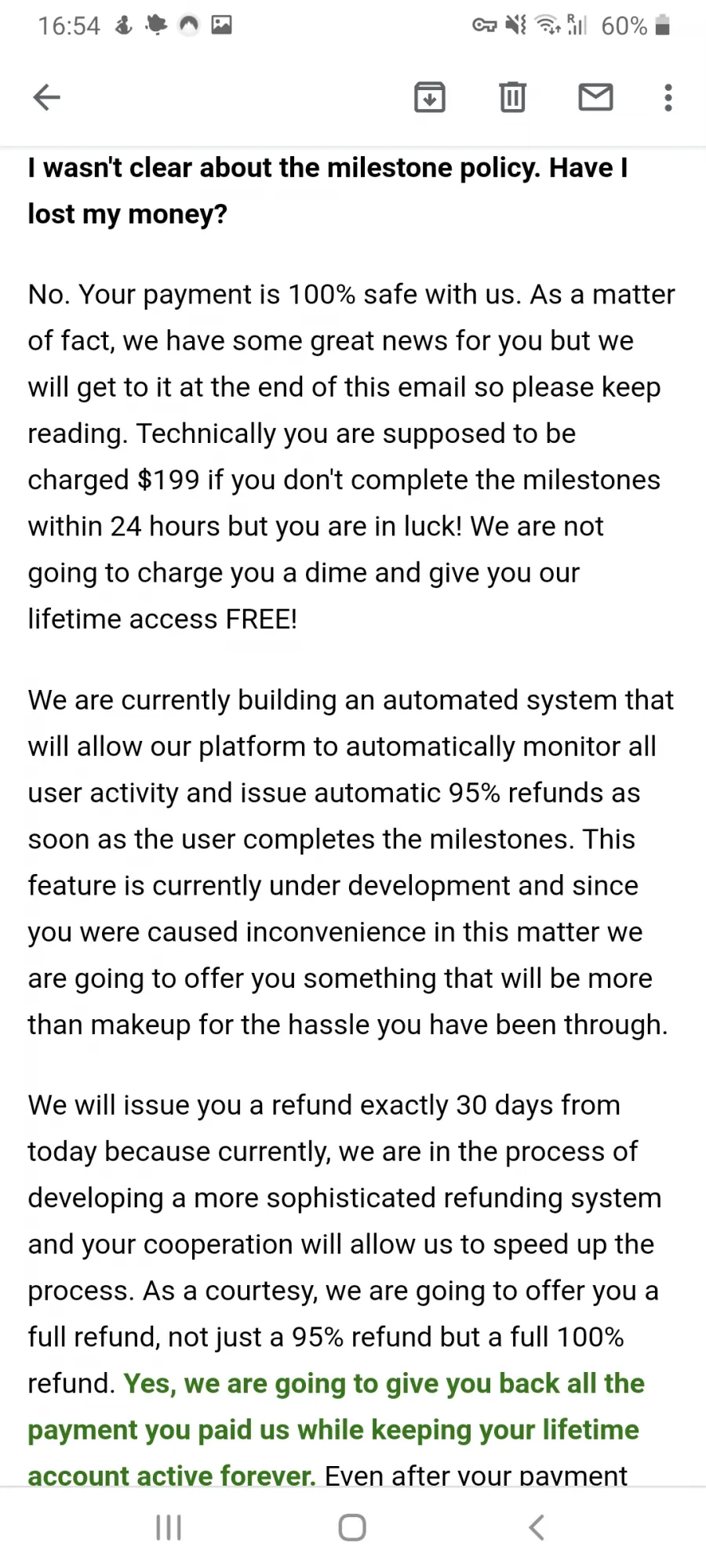The width and height of the screenshot is (706, 1568).
Task: Delete this email with trash icon
Action: 512,97
